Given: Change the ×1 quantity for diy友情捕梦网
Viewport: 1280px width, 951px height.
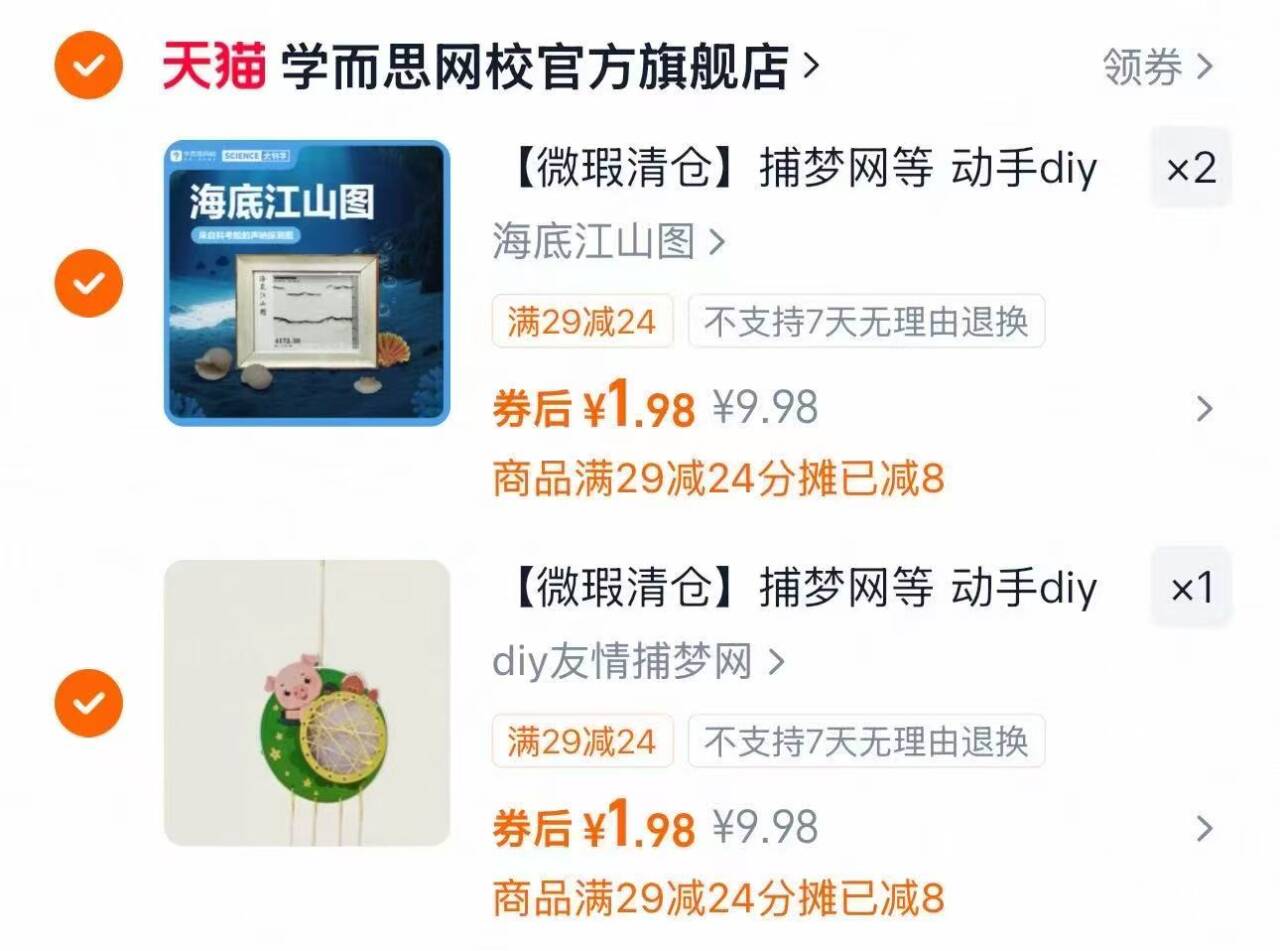Looking at the screenshot, I should coord(1191,588).
